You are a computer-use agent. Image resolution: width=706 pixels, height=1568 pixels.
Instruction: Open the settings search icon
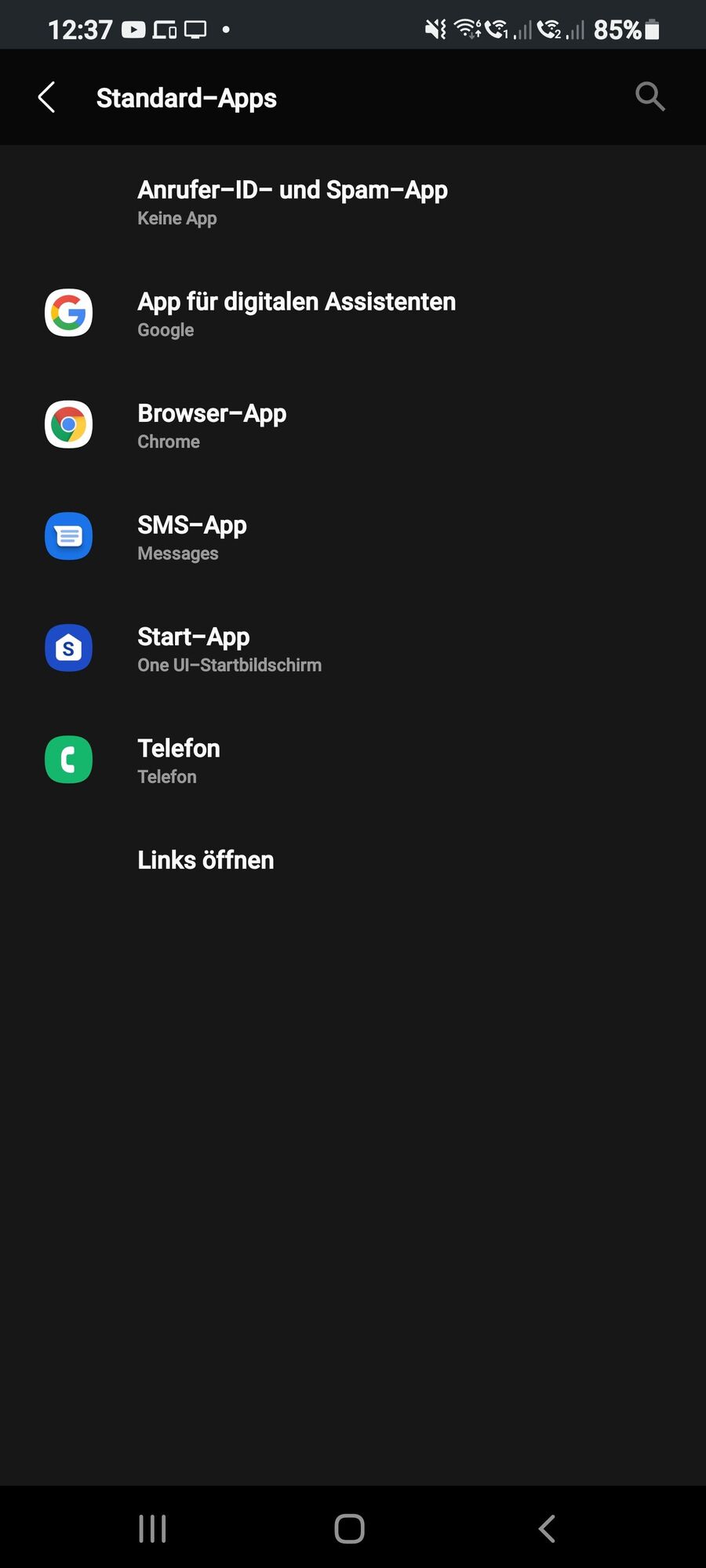tap(650, 97)
